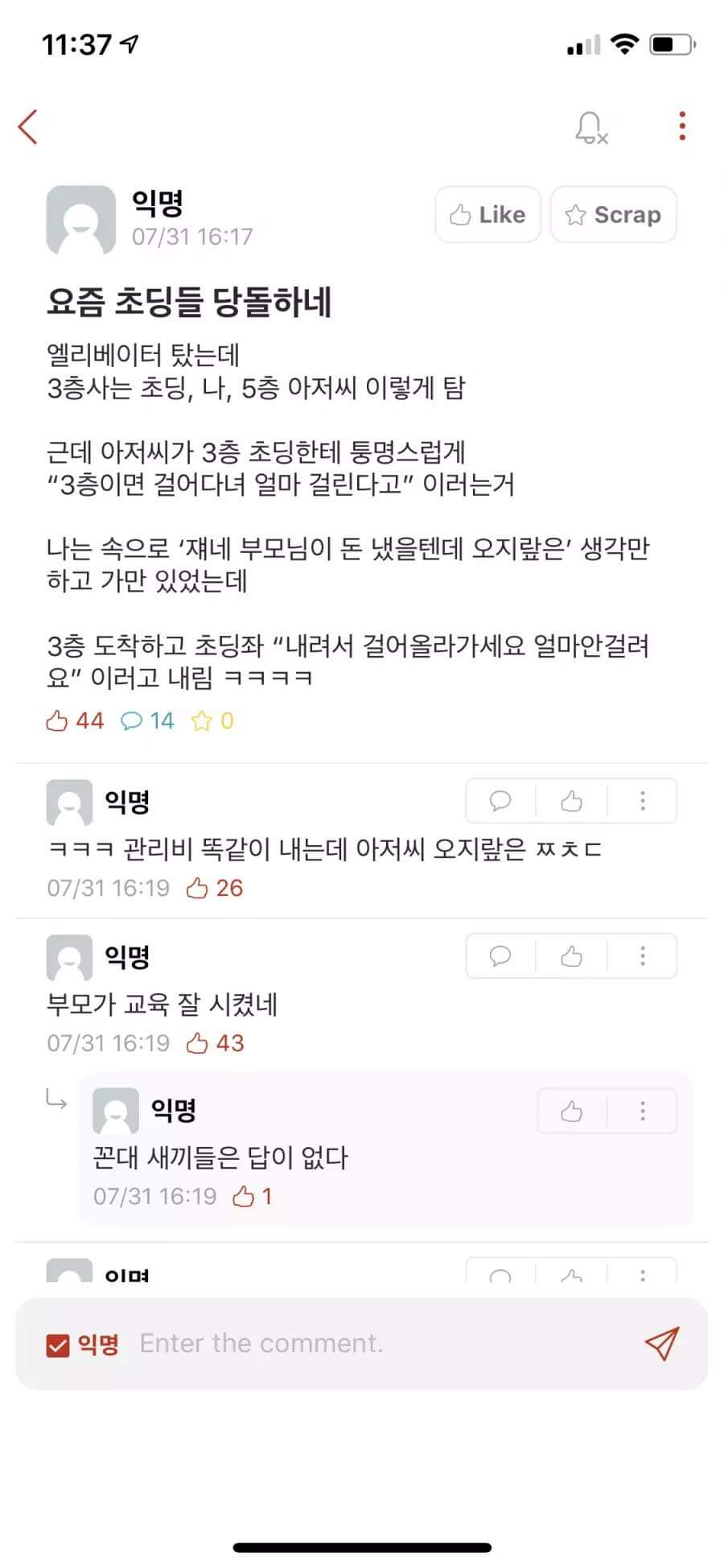Open more options for '관리비 똑같이' comment
The image size is (724, 1568).
coord(642,801)
